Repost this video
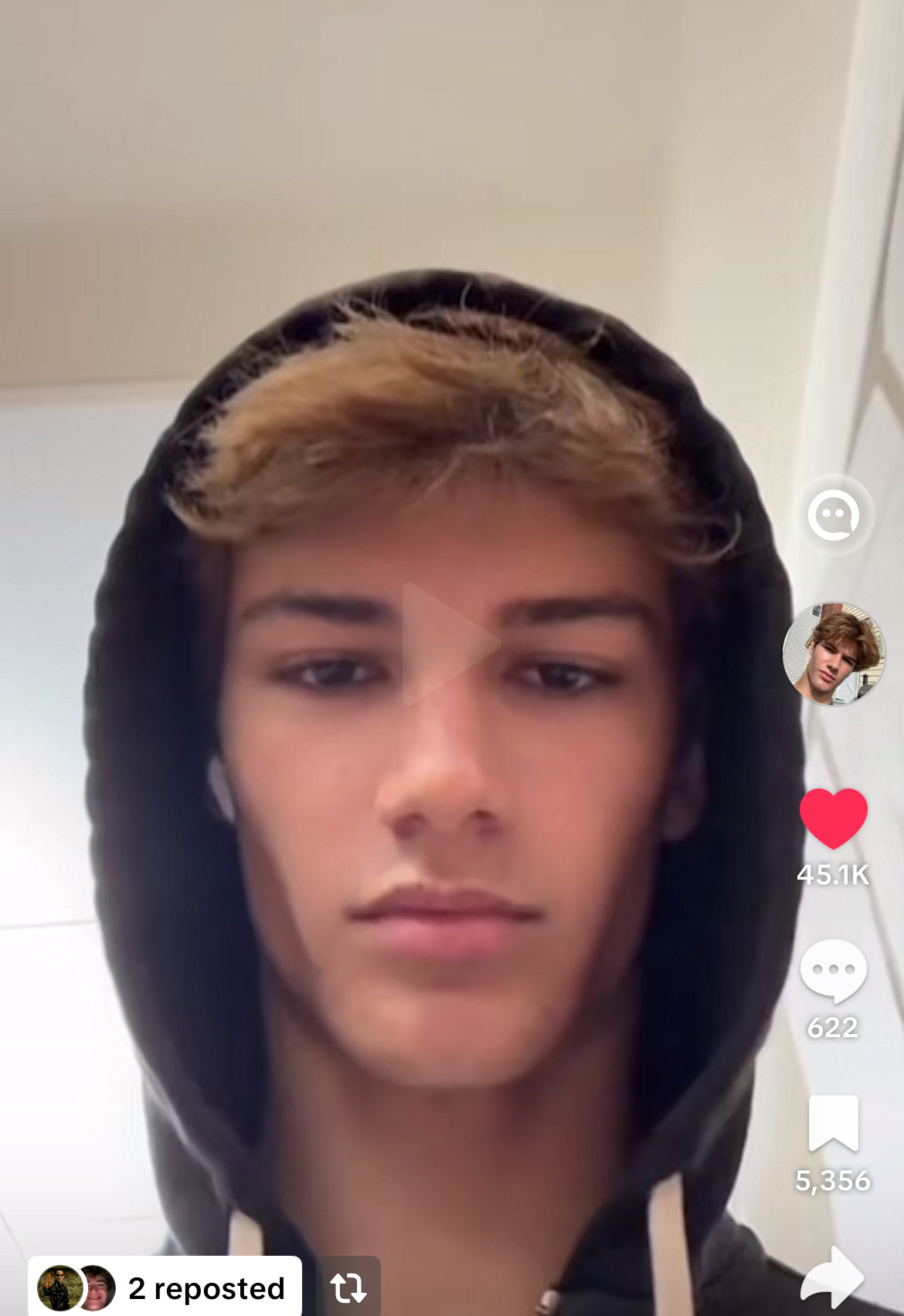The width and height of the screenshot is (904, 1316). click(348, 1288)
